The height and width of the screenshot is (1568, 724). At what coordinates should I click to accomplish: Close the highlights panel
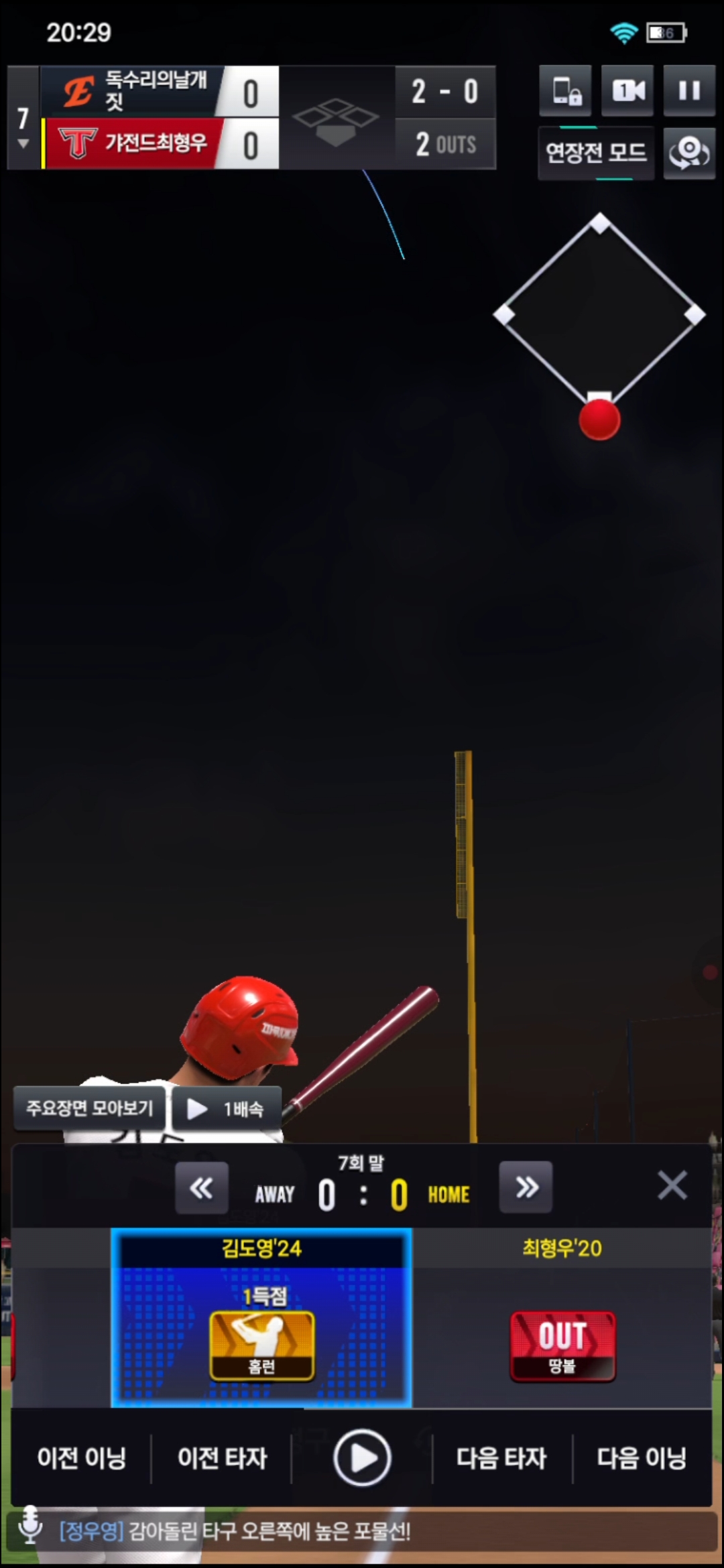click(x=672, y=1185)
